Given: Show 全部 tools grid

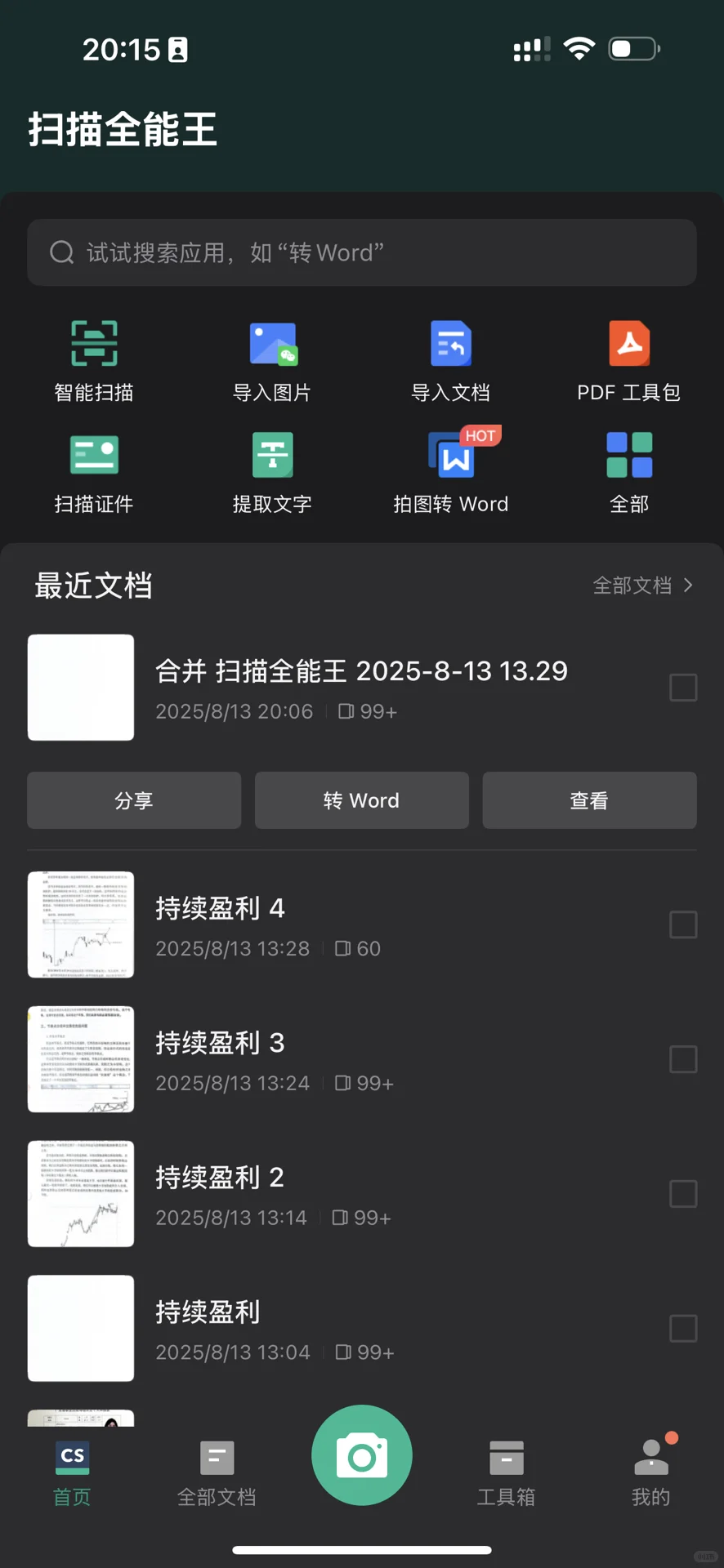Looking at the screenshot, I should (x=629, y=473).
